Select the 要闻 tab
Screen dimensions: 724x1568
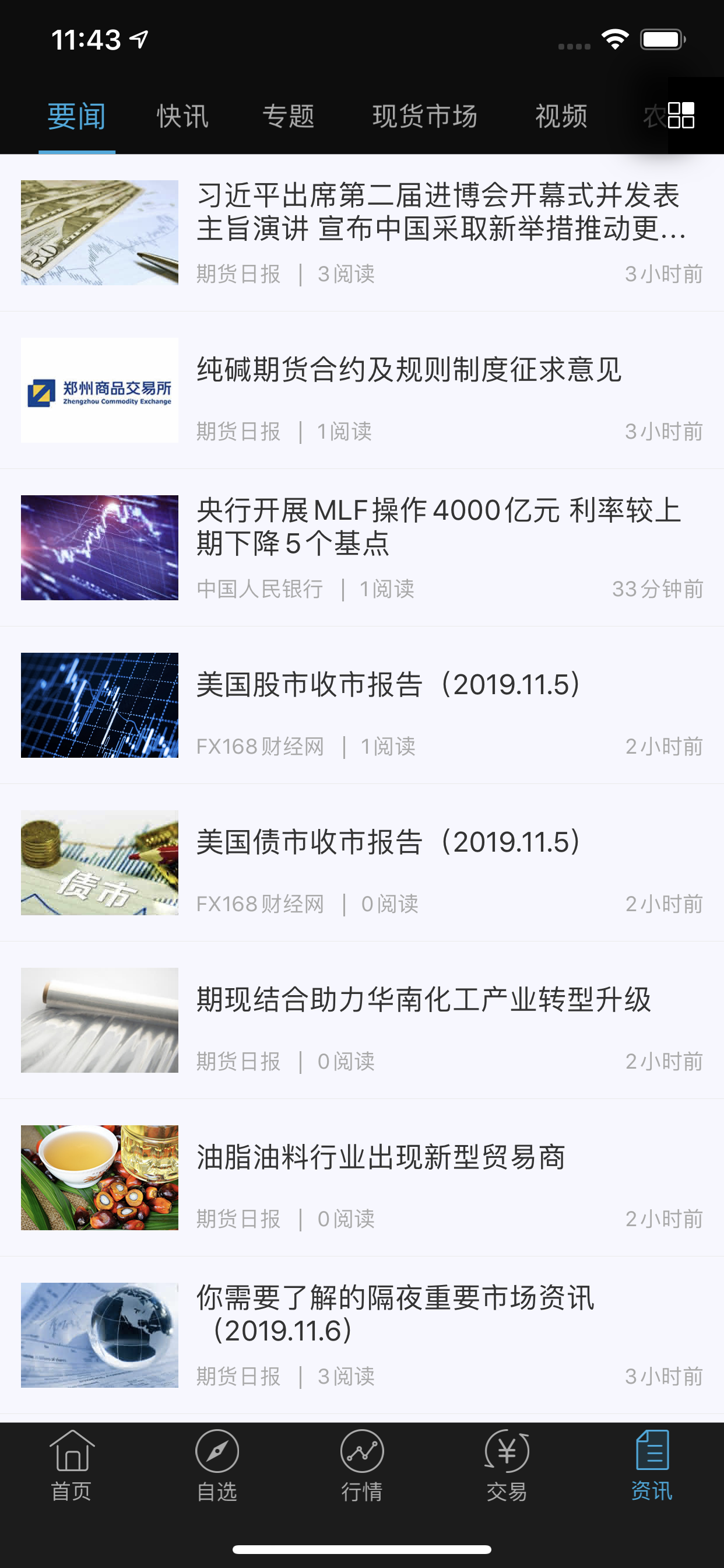77,116
